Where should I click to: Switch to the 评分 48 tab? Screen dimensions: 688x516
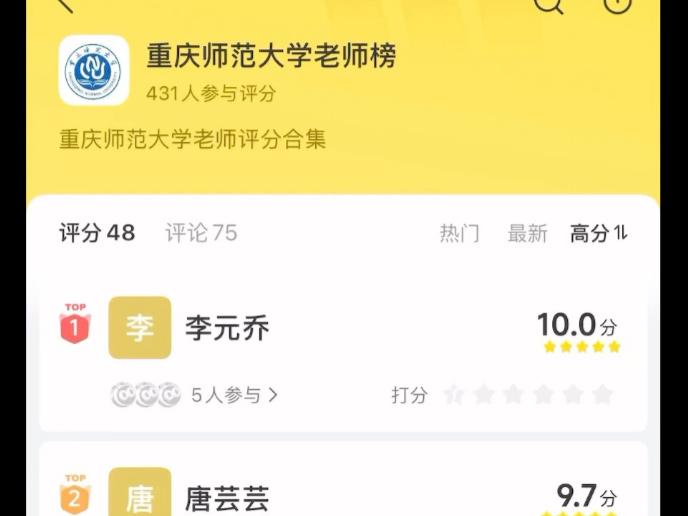pyautogui.click(x=97, y=233)
